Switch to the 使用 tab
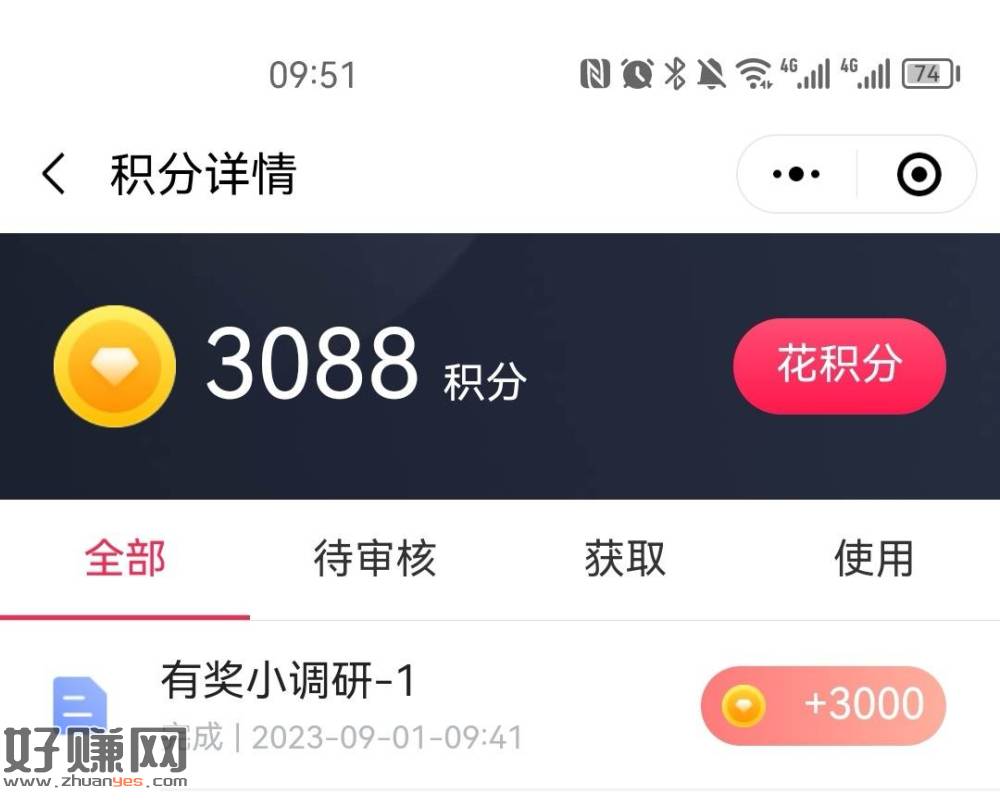Screen dimensions: 1000x805 (874, 558)
